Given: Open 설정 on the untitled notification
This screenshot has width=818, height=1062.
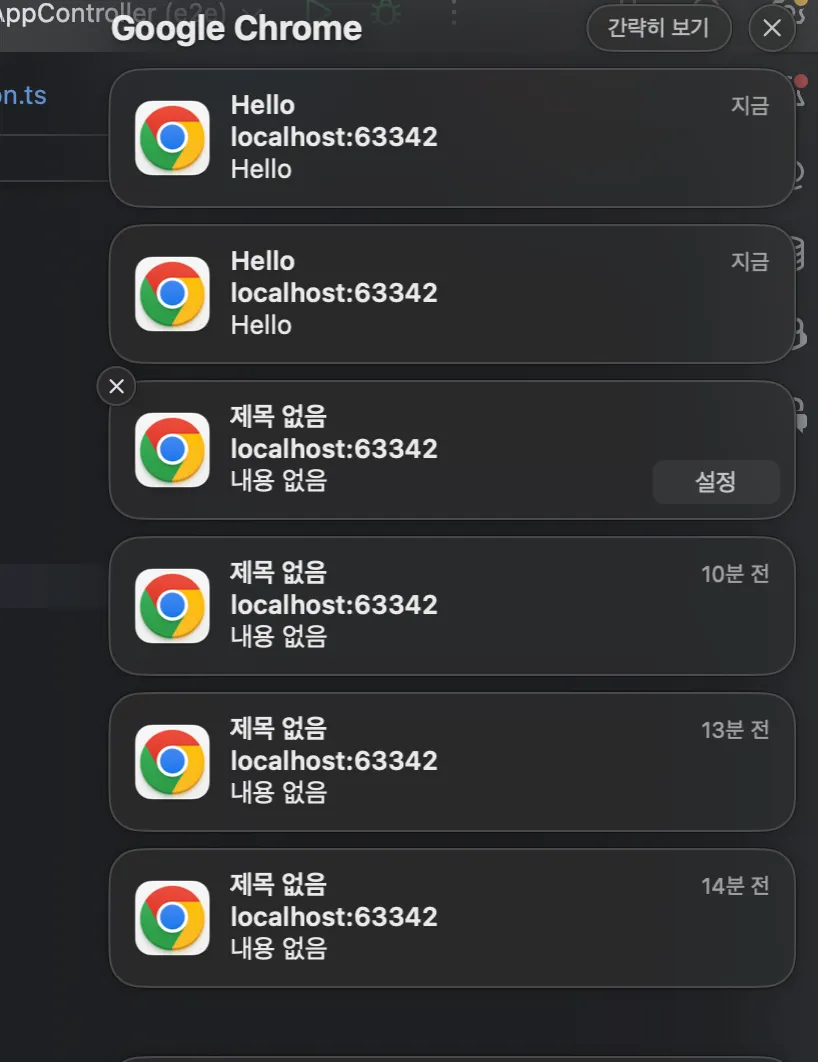Looking at the screenshot, I should [x=715, y=482].
